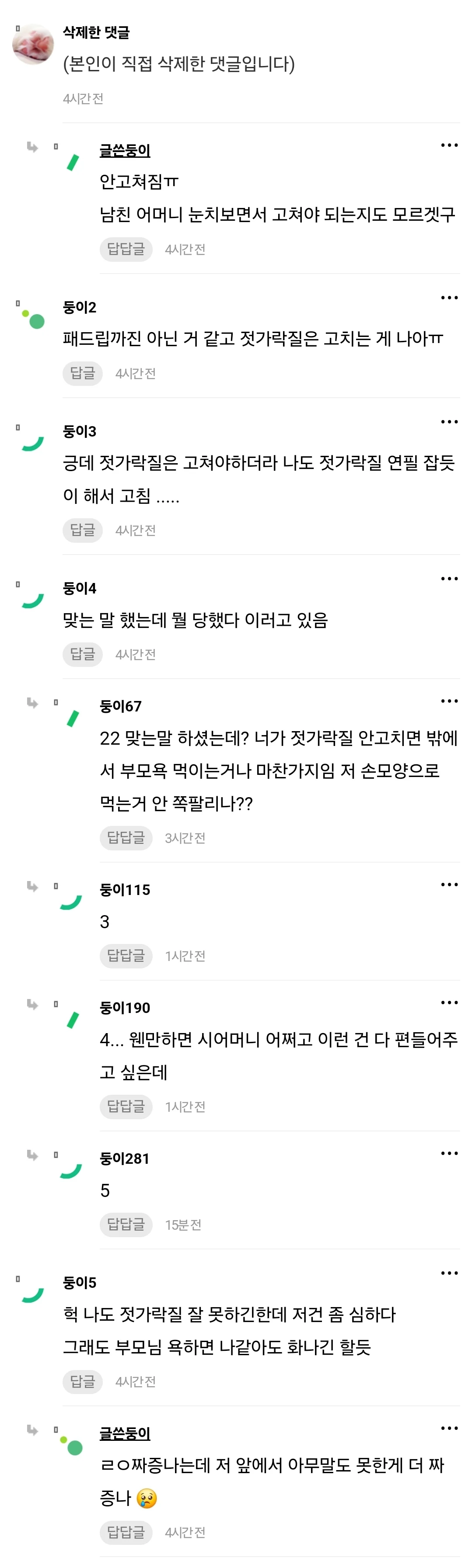Open overflow menu on 둥이3's comment
Screen dimensions: 472x1568
[449, 422]
